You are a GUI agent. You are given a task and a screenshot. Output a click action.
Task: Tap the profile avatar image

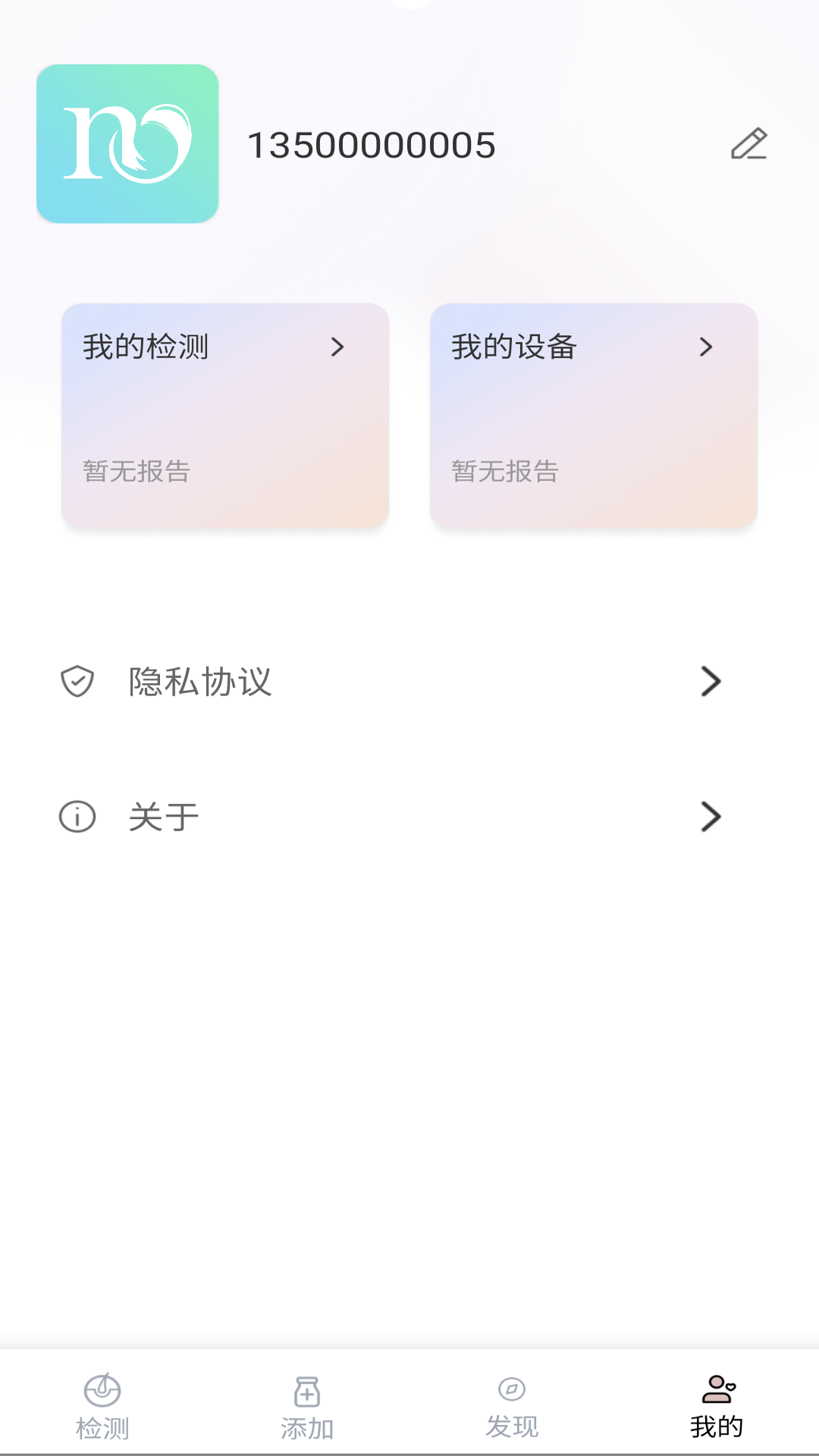(127, 144)
